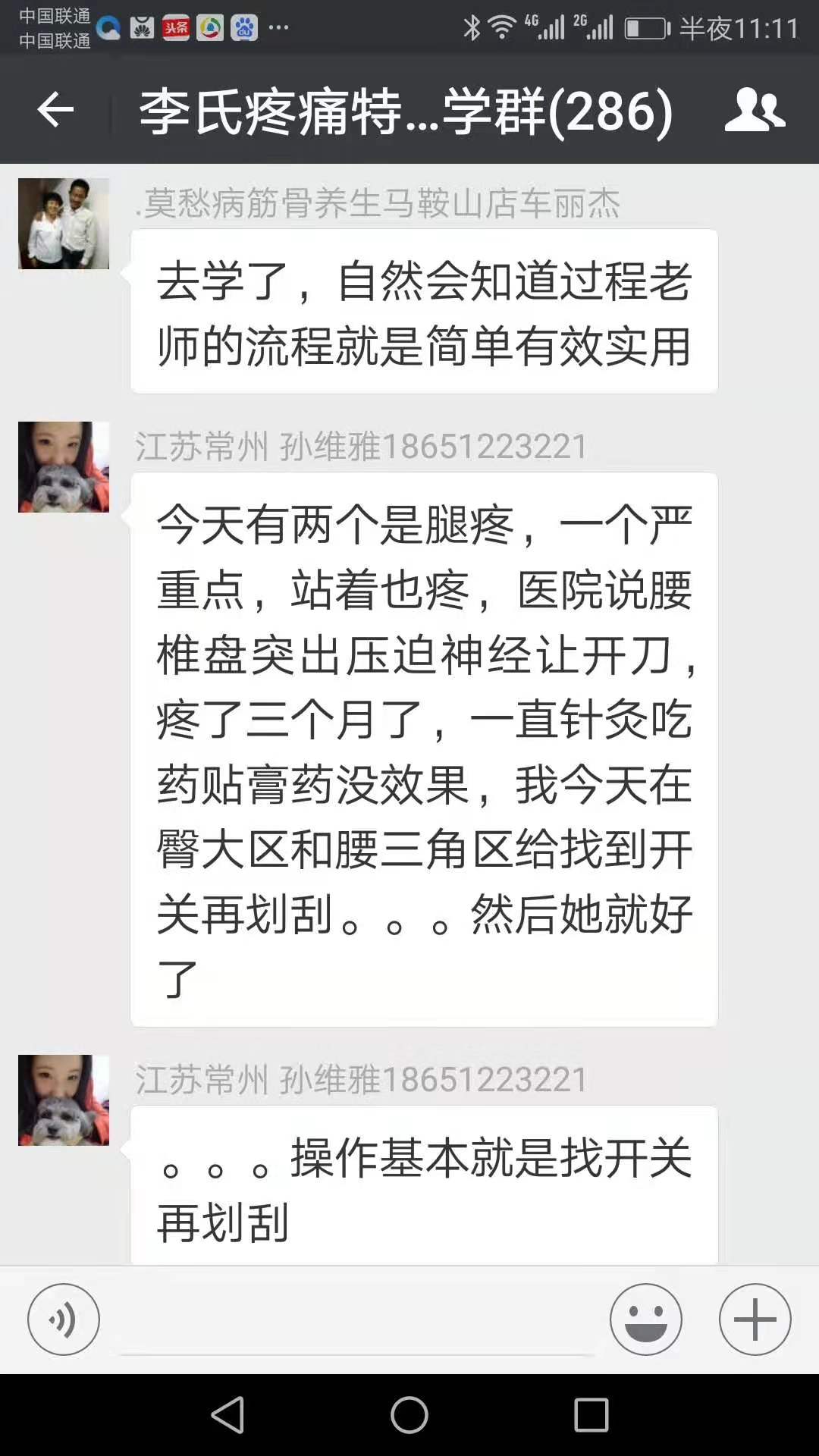Go back from the group chat

pyautogui.click(x=55, y=111)
